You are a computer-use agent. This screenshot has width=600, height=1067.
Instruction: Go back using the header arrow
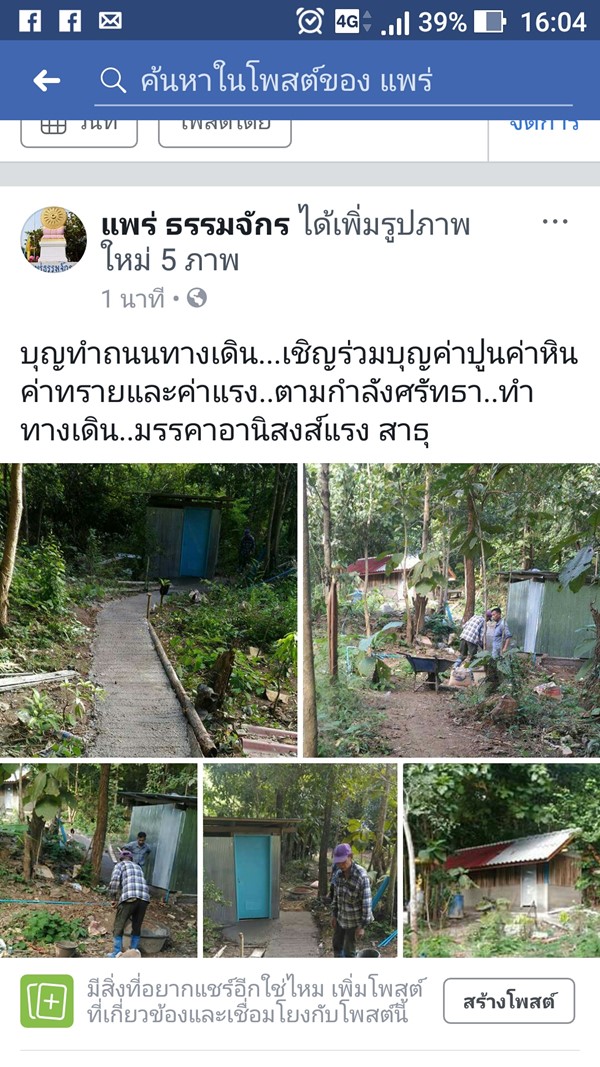tap(46, 81)
